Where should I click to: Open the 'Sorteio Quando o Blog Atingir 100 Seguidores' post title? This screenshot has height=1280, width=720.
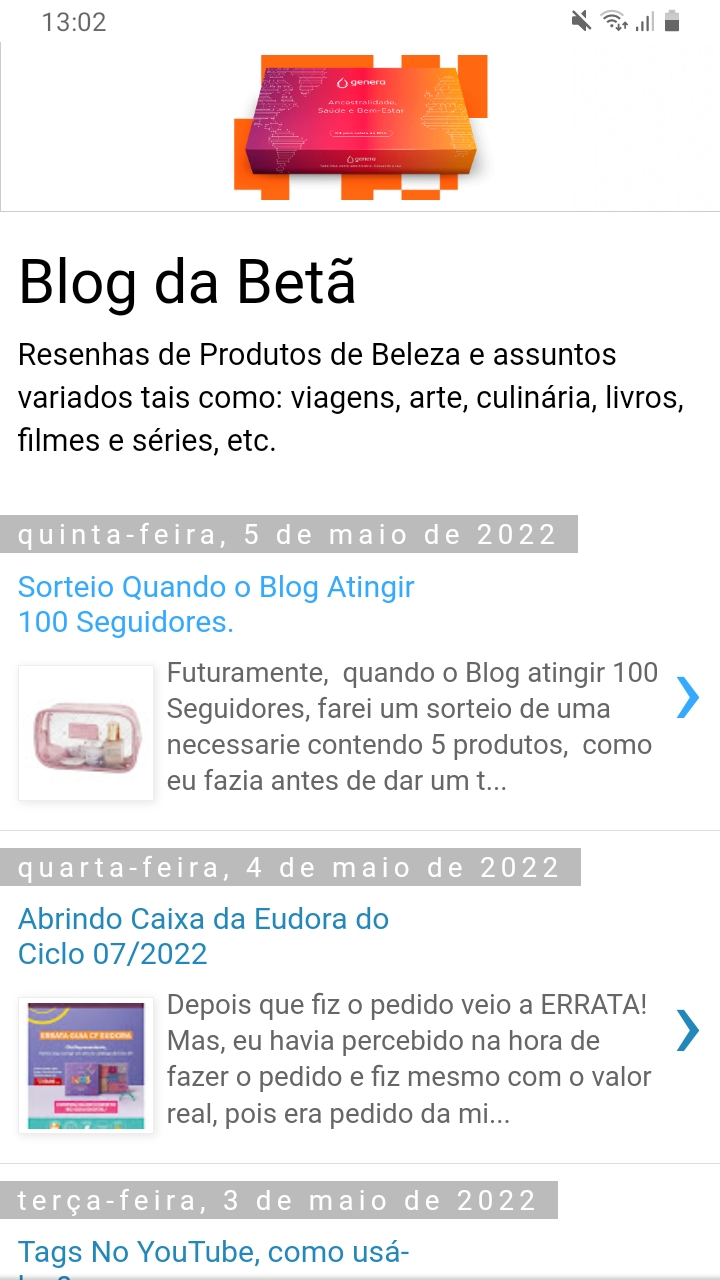click(x=216, y=604)
